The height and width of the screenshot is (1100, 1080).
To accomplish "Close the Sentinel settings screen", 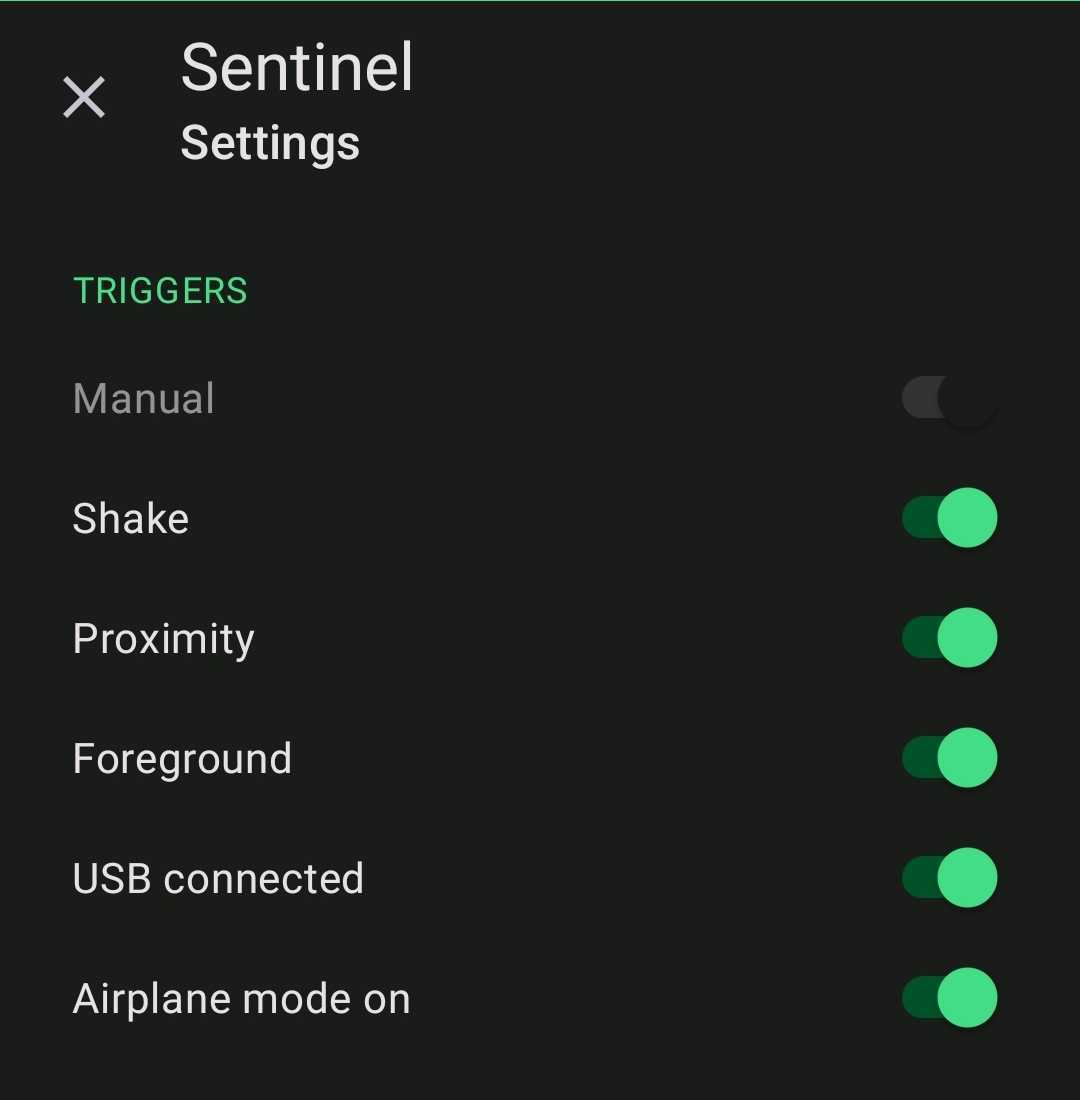I will tap(84, 98).
